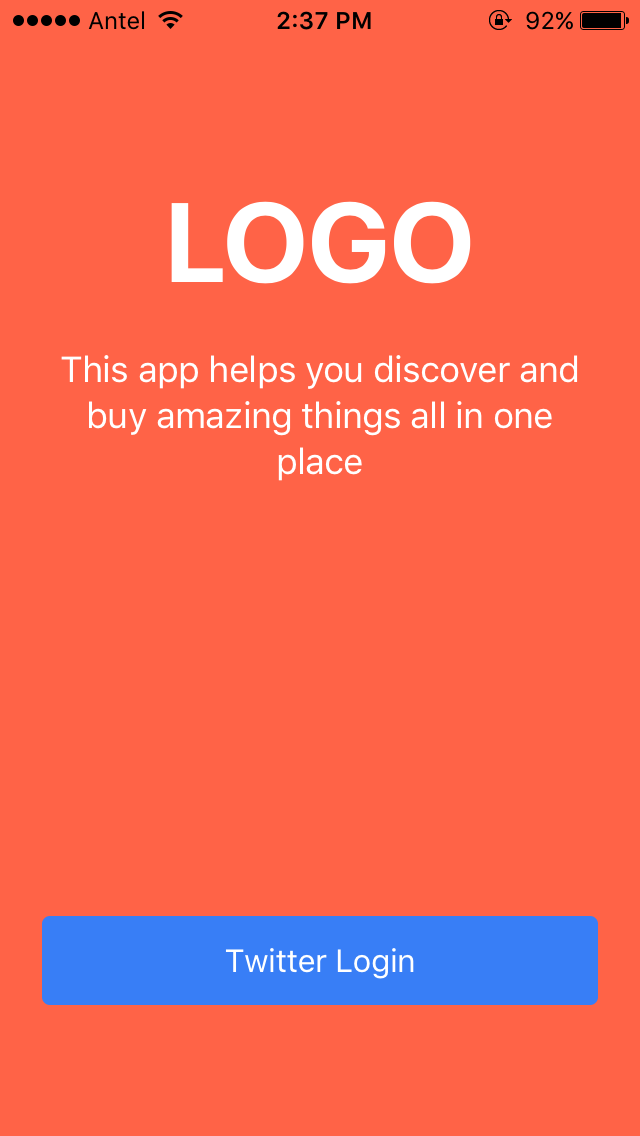Tap the Twitter Login button
Screen dimensions: 640x1136
pyautogui.click(x=320, y=960)
